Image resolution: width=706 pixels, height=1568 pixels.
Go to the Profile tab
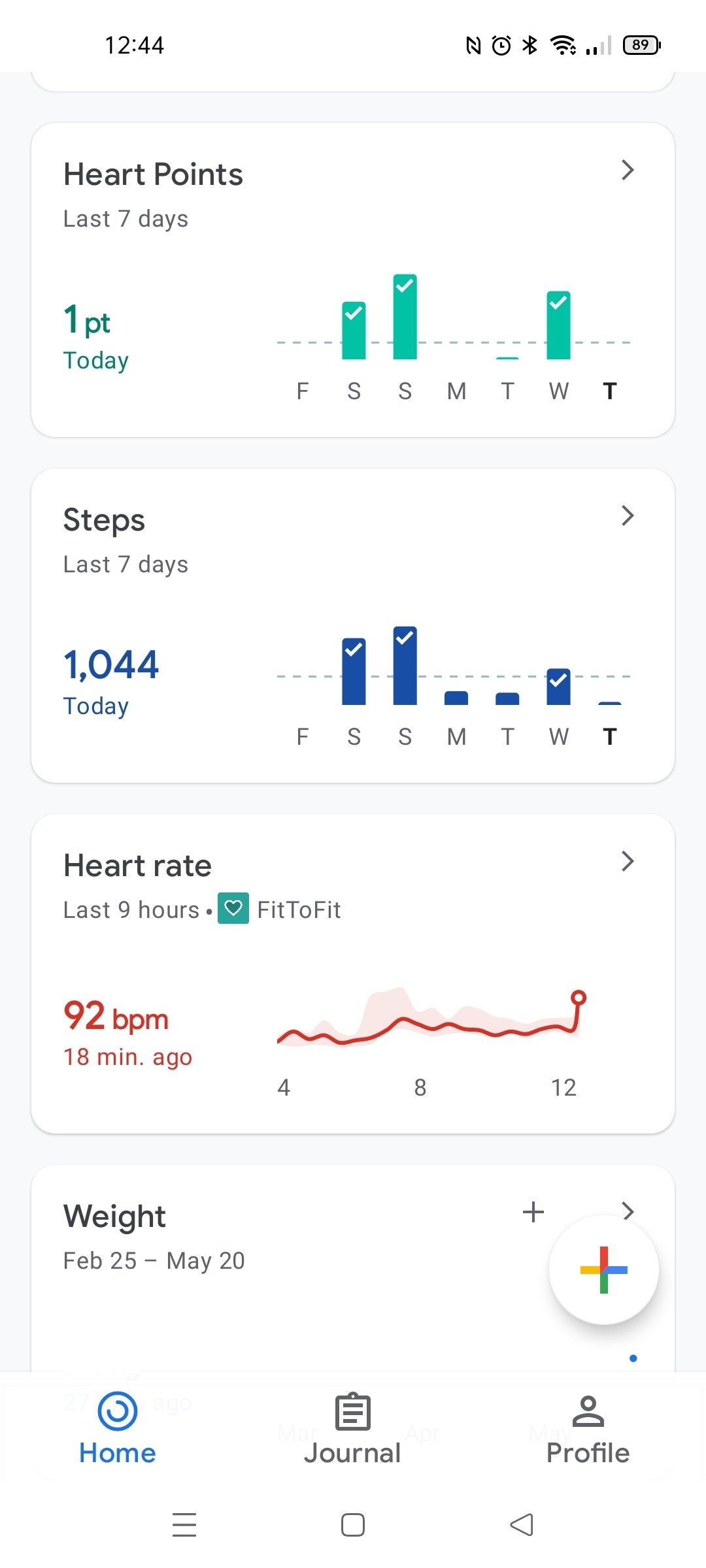point(588,1429)
